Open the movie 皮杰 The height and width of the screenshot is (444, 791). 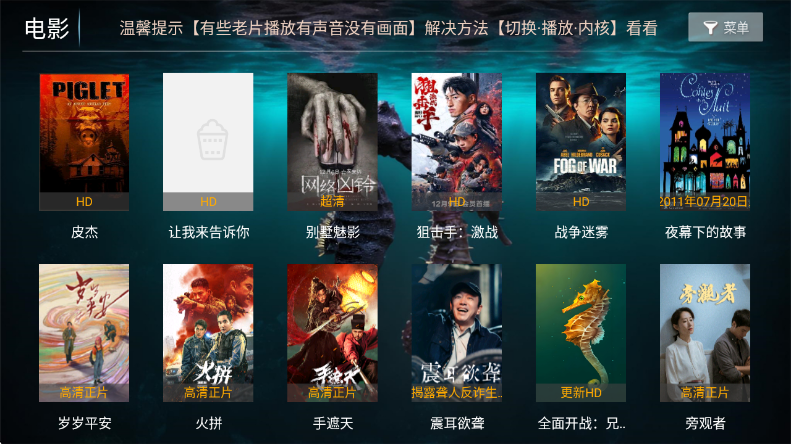tap(84, 141)
